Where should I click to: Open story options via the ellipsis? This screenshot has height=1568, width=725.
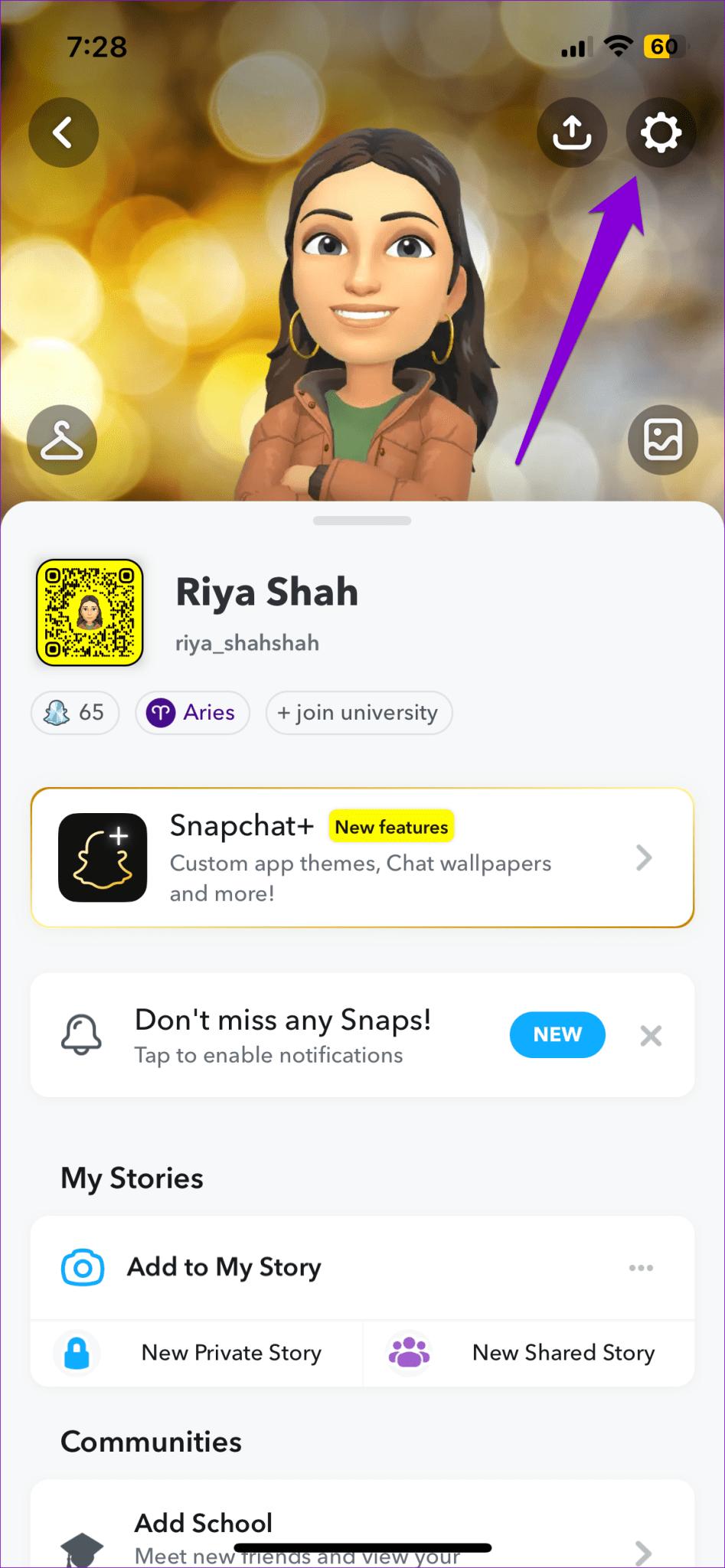pos(641,1267)
